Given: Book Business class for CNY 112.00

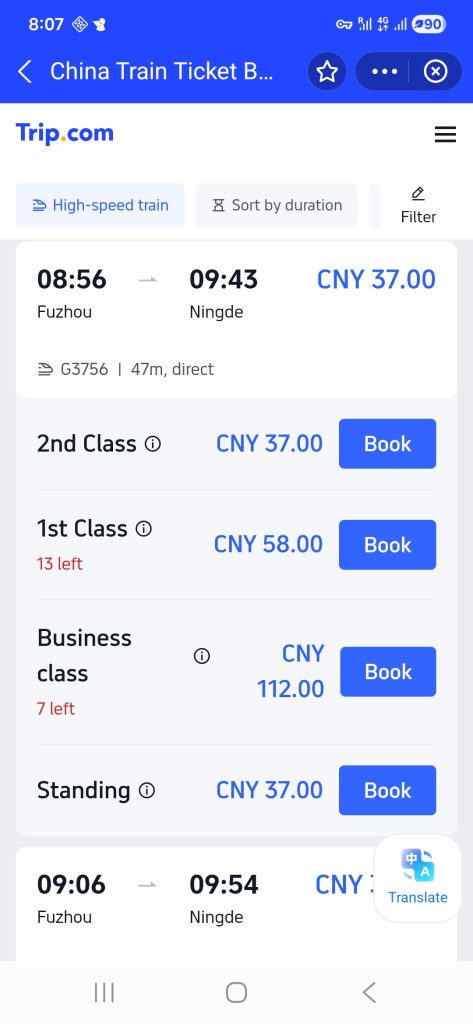Looking at the screenshot, I should [388, 671].
